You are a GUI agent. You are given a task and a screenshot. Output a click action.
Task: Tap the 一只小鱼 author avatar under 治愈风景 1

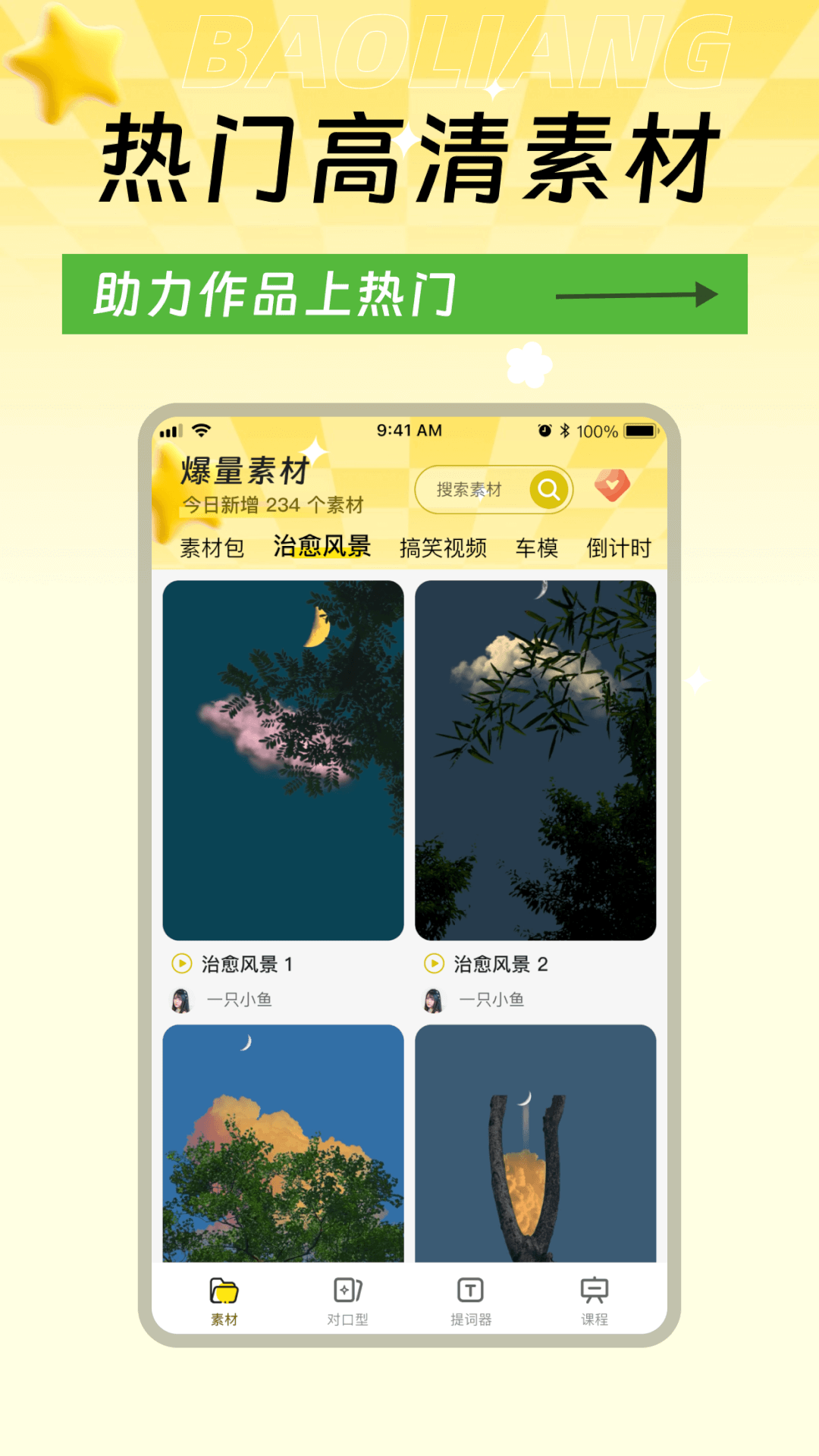[x=181, y=999]
